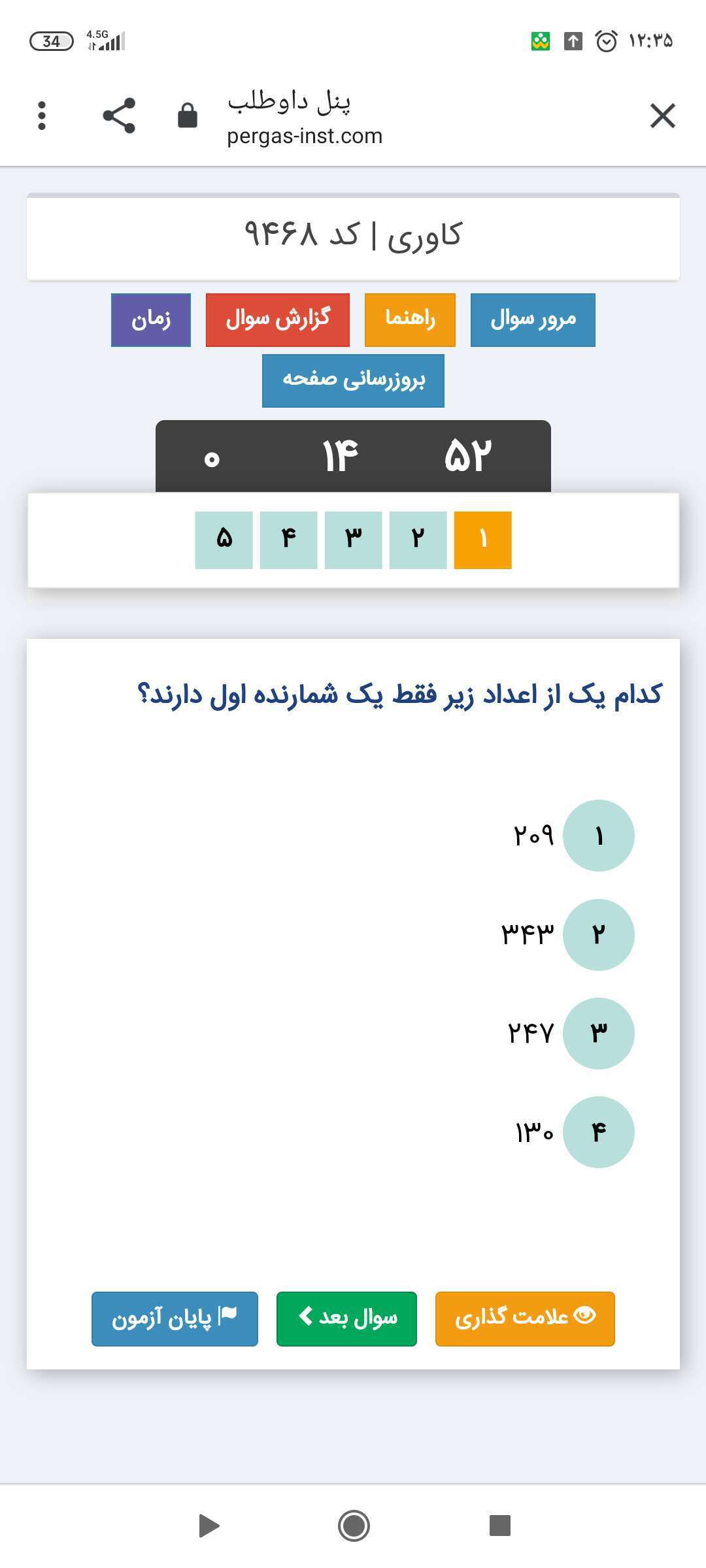Tap the مرور سوال button
The width and height of the screenshot is (706, 1568).
click(x=533, y=319)
